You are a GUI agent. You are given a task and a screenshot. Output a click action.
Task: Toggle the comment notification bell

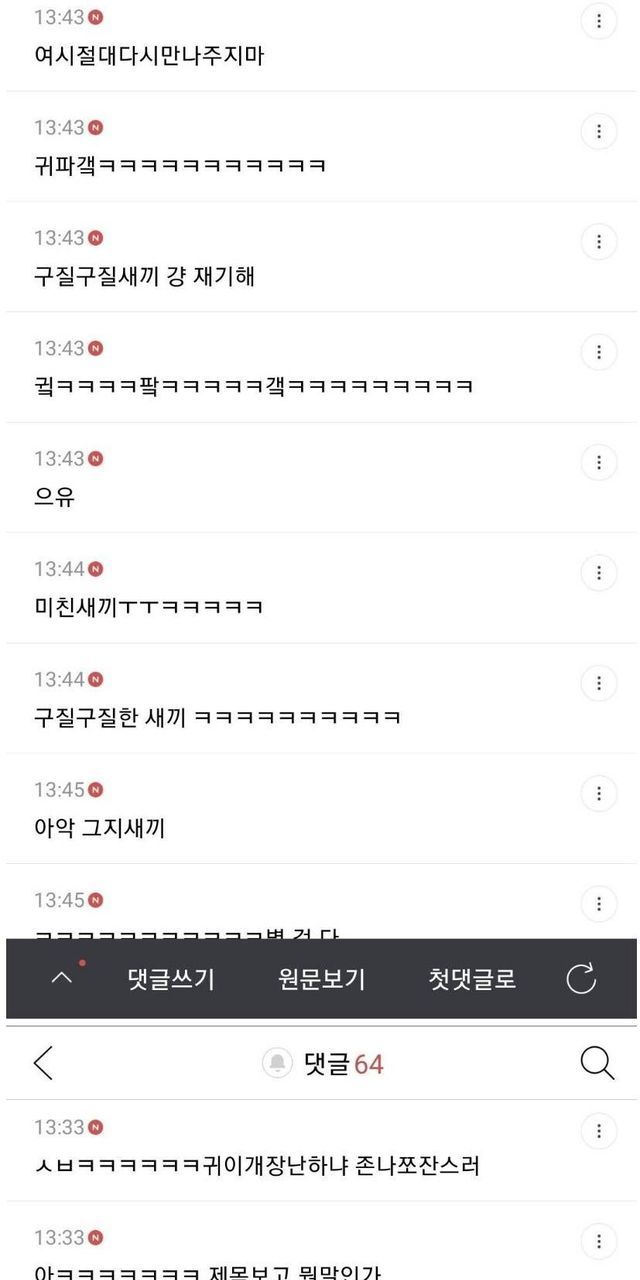coord(277,1064)
